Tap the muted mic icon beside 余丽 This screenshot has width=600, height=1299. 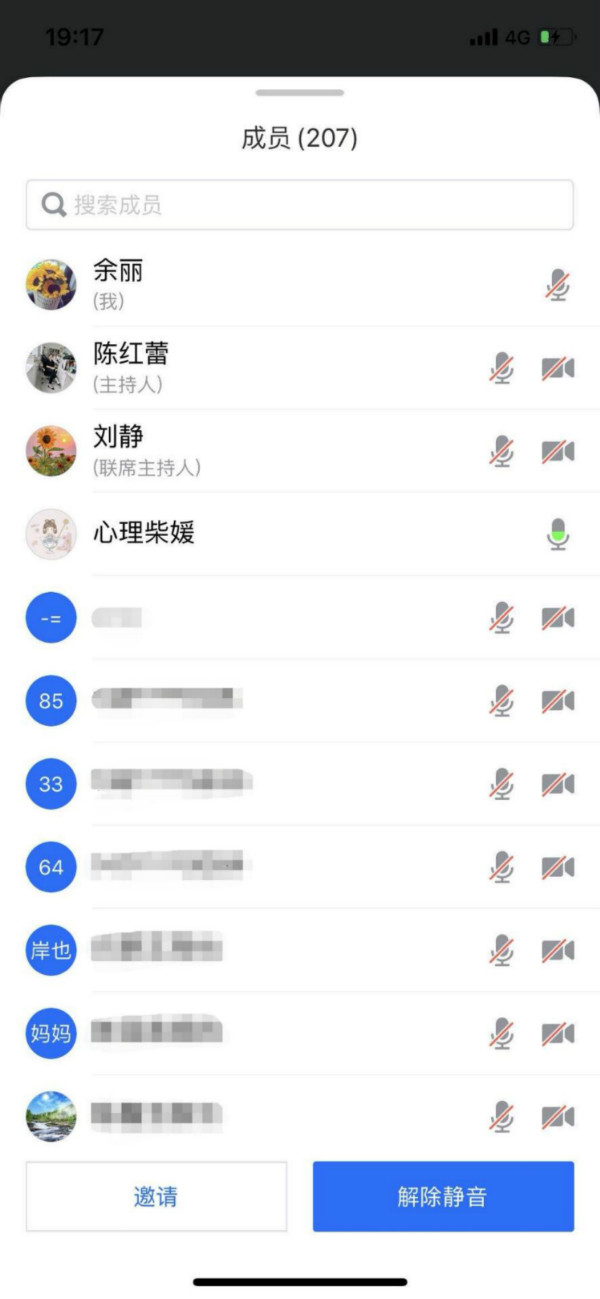pos(558,285)
